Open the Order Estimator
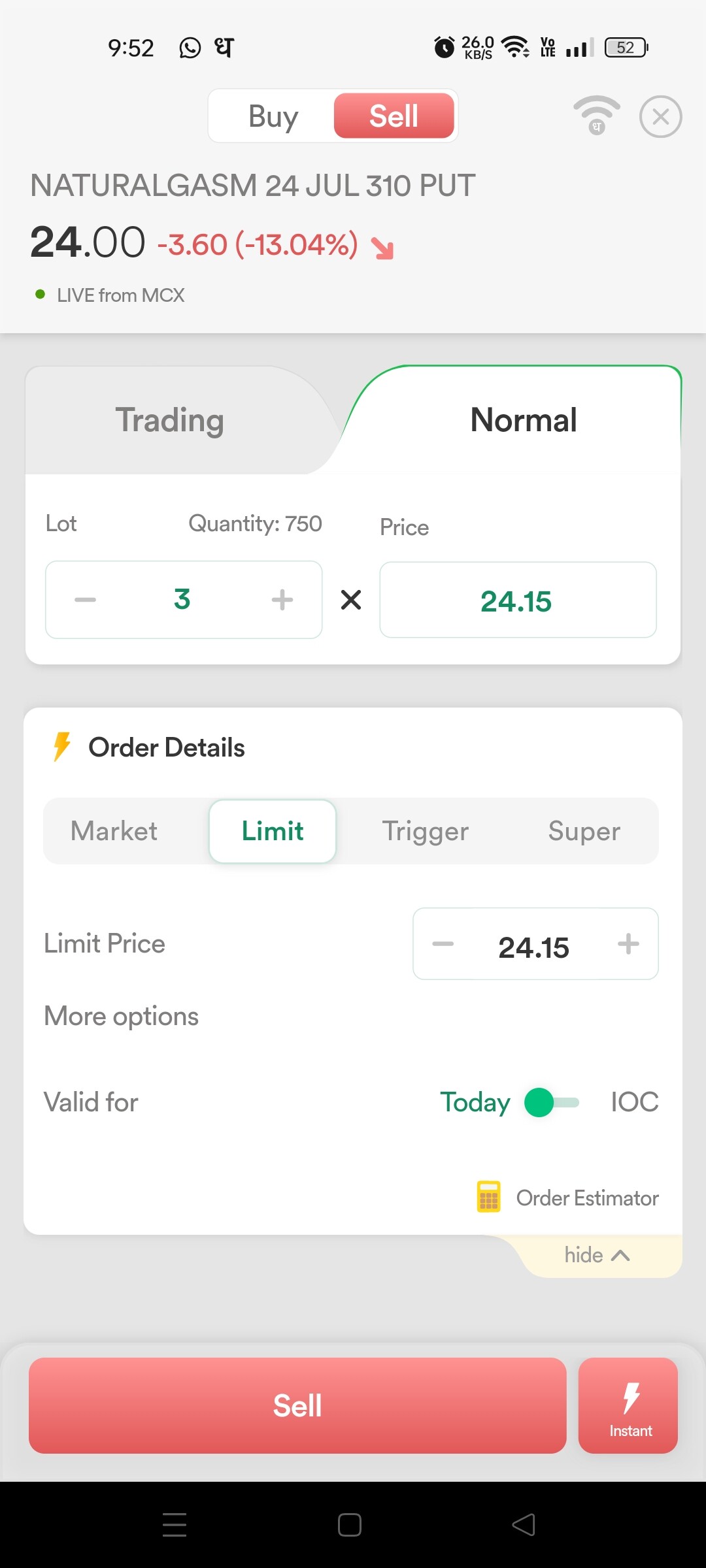This screenshot has width=706, height=1568. (x=567, y=1198)
